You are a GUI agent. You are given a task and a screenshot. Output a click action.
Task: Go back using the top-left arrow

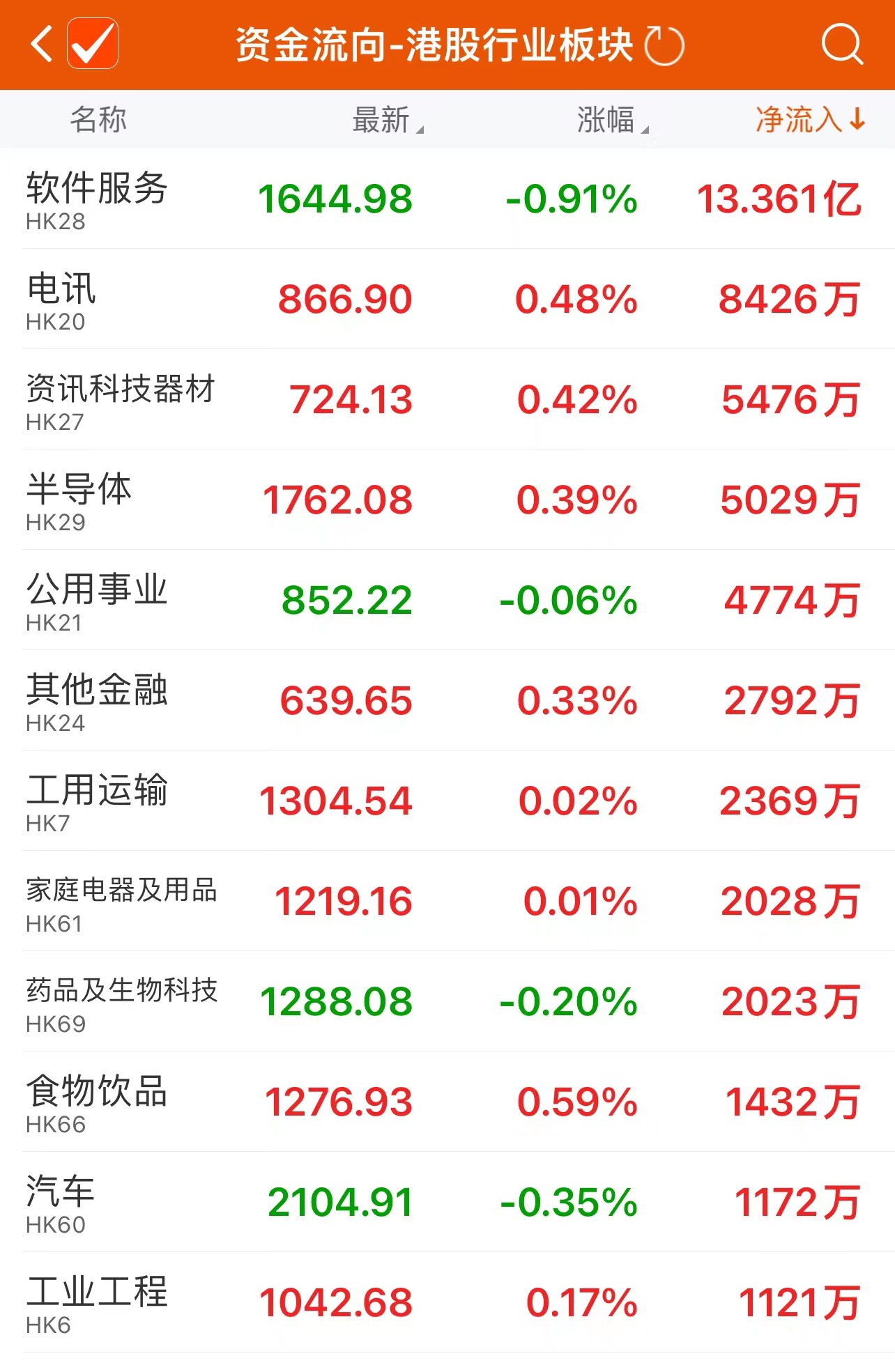(42, 45)
